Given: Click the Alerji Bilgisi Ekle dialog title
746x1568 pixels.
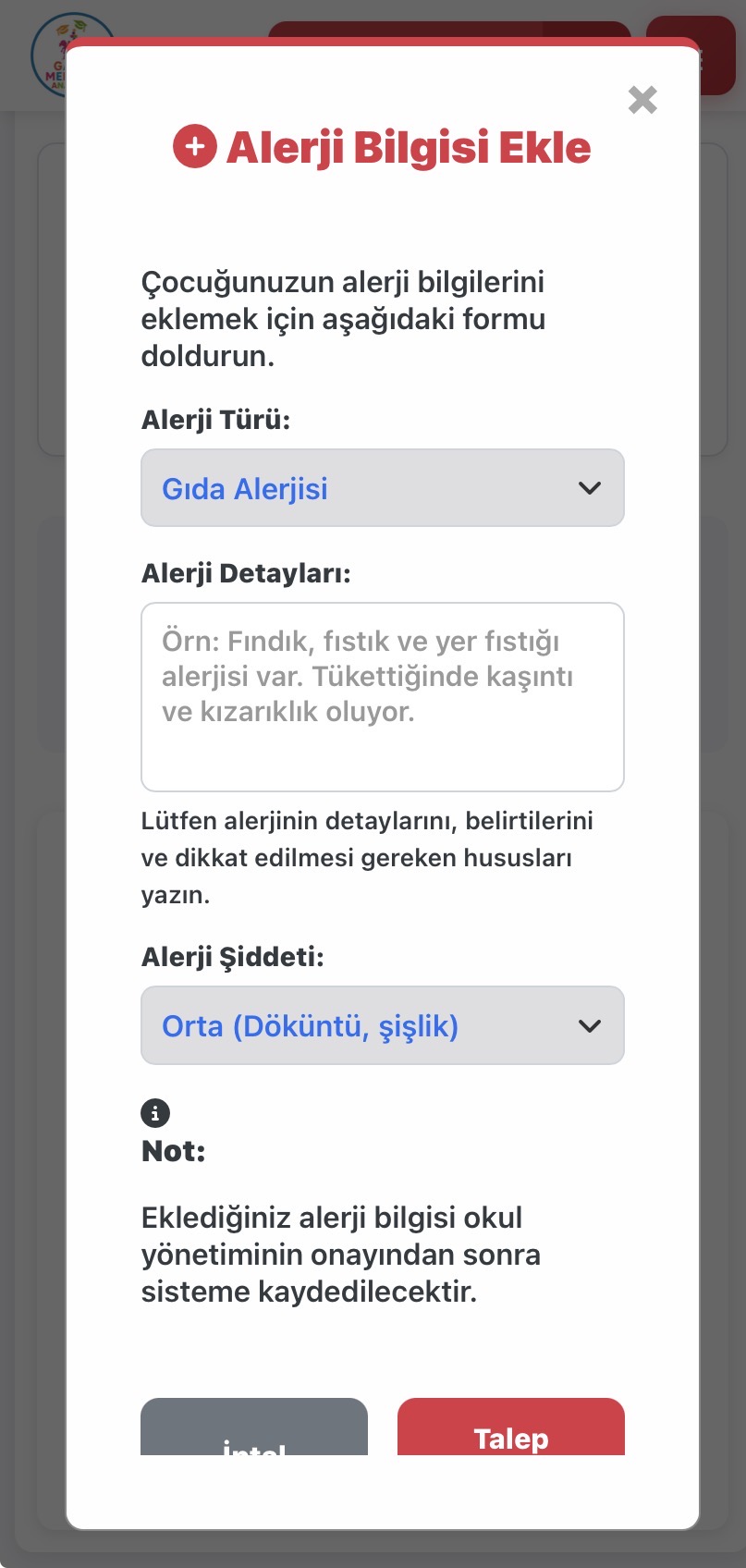Looking at the screenshot, I should 408,146.
